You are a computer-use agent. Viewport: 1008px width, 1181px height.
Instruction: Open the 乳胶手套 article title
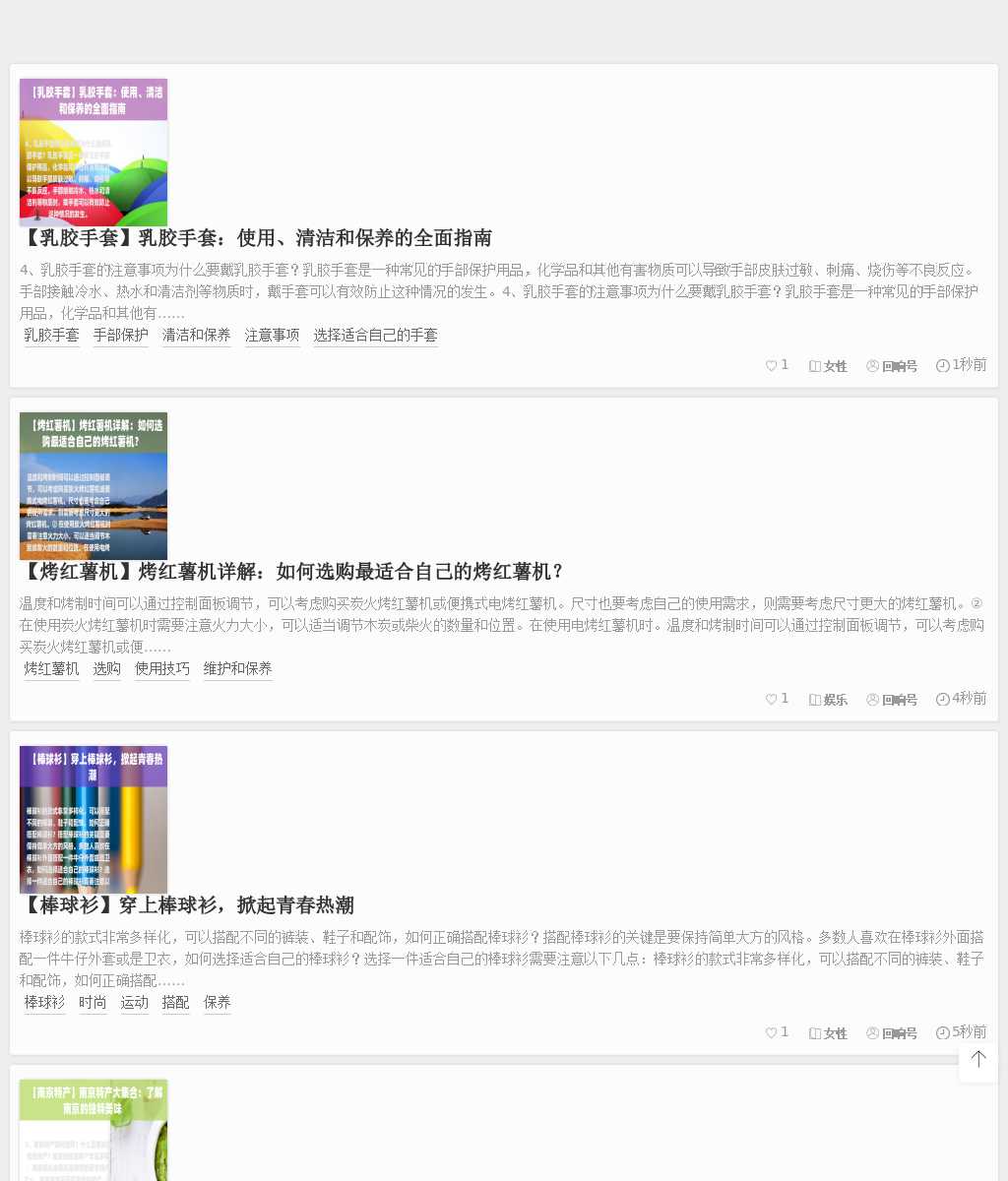(x=256, y=238)
